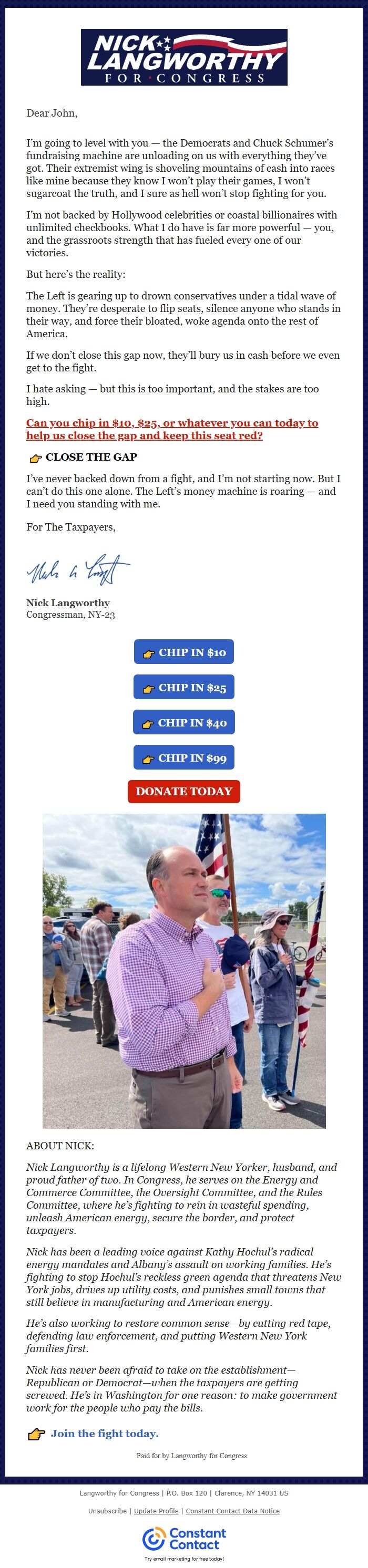Select the CHIP IN $99 button
This screenshot has height=1568, width=368.
click(184, 758)
